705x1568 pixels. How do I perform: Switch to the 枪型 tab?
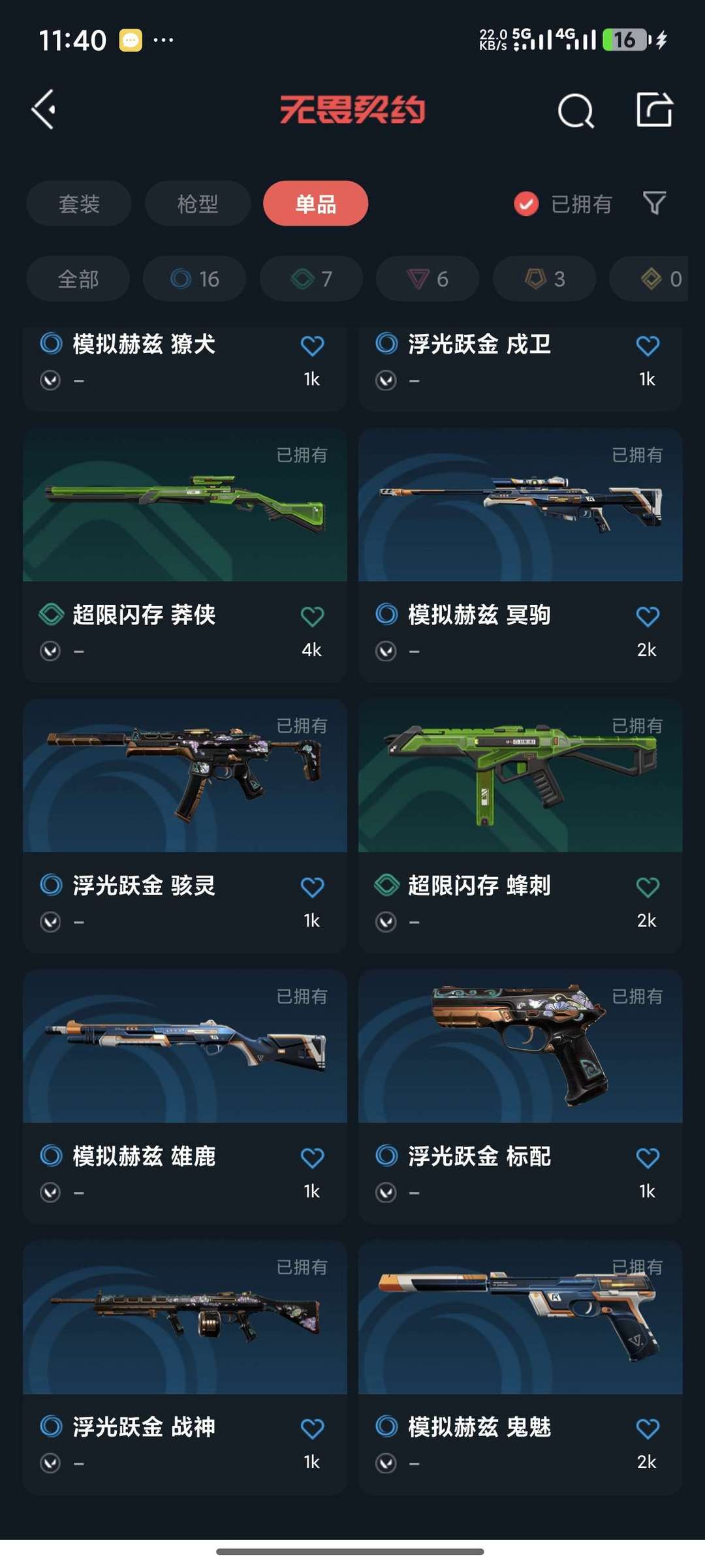point(197,204)
